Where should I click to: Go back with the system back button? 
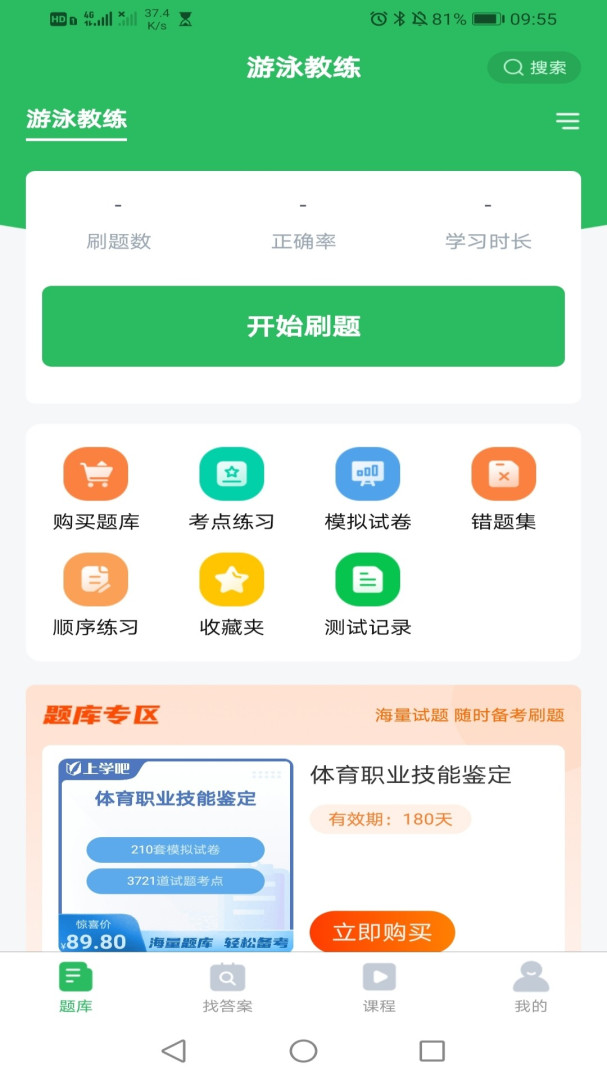(x=174, y=1050)
